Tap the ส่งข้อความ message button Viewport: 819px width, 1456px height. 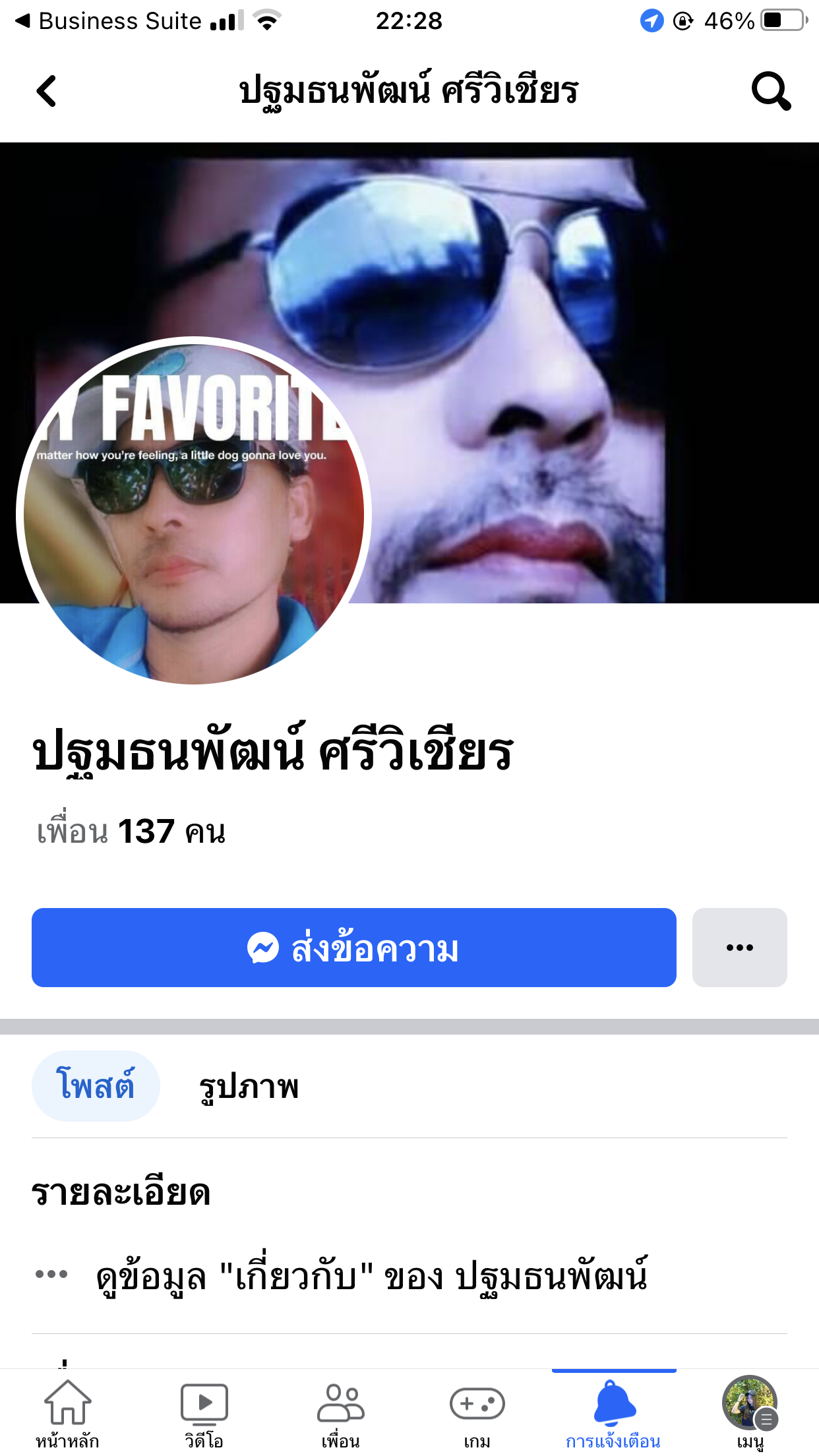point(354,948)
